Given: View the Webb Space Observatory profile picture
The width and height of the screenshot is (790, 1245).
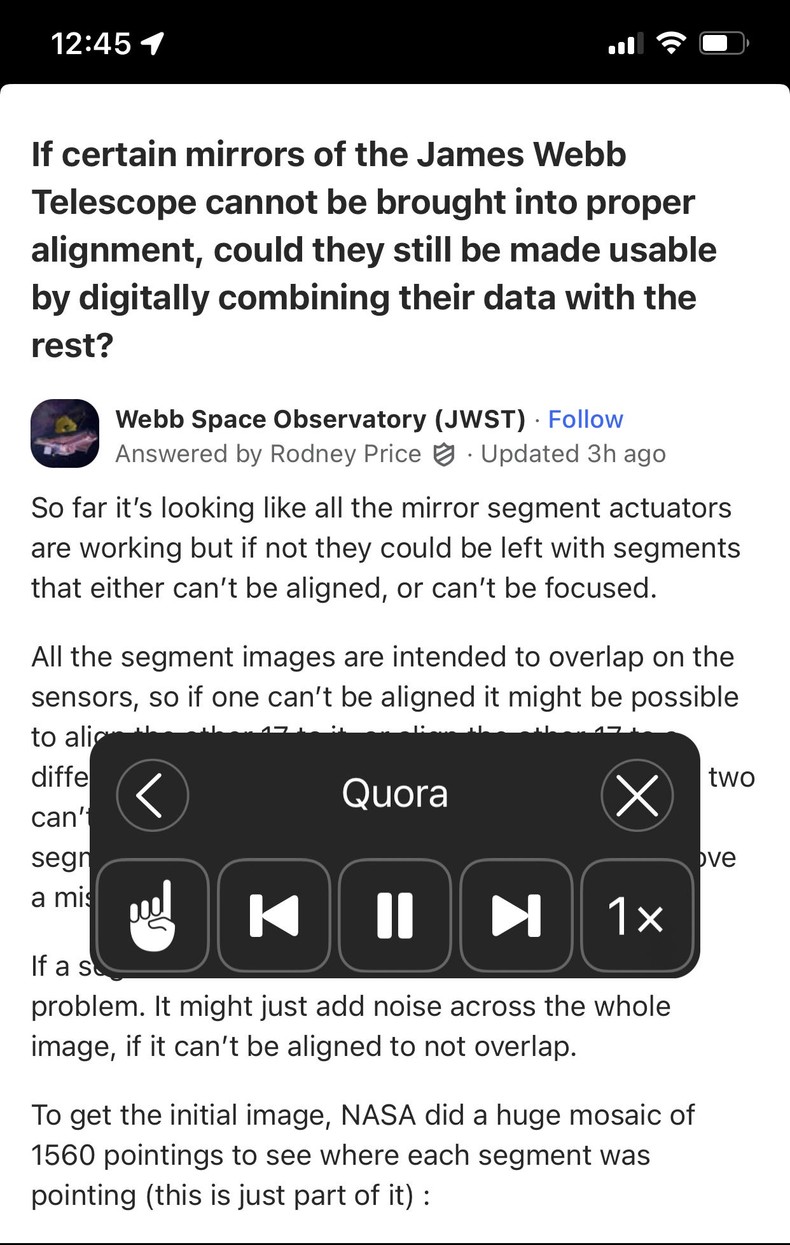Looking at the screenshot, I should 64,434.
